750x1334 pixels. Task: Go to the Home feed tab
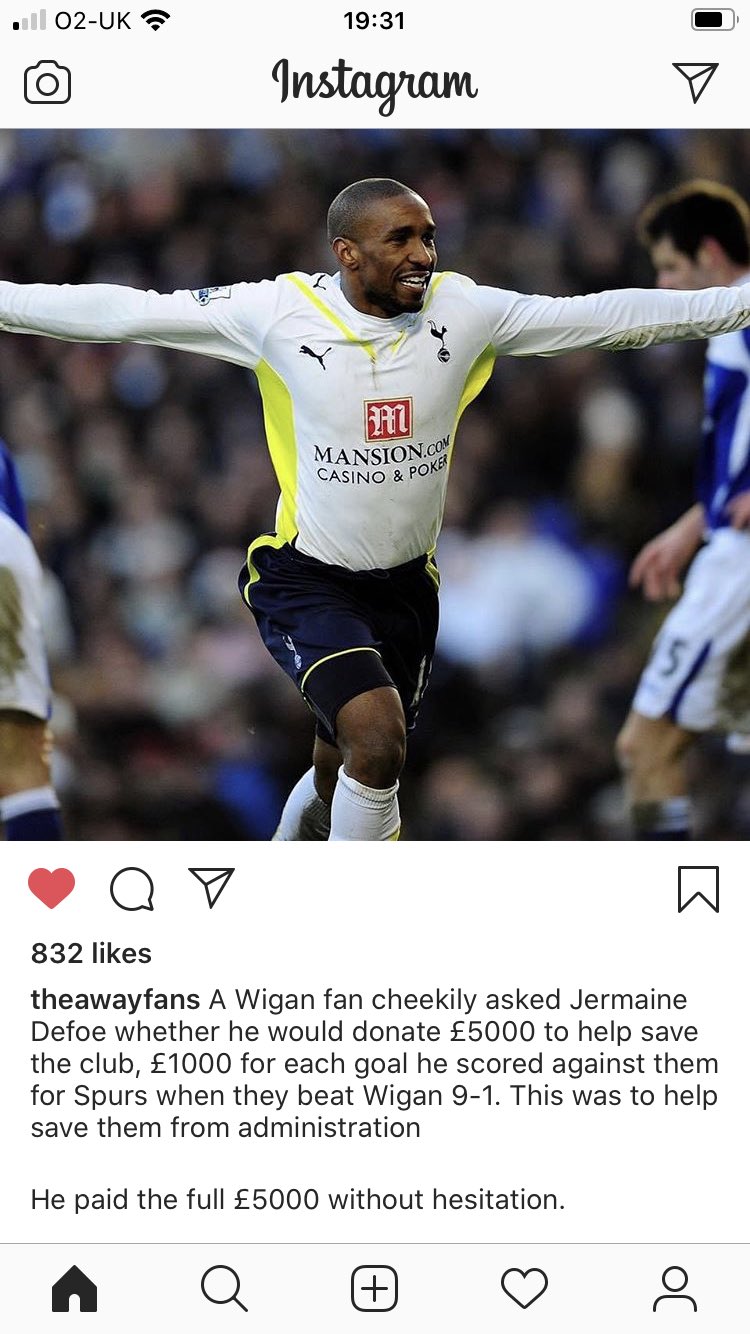74,1288
